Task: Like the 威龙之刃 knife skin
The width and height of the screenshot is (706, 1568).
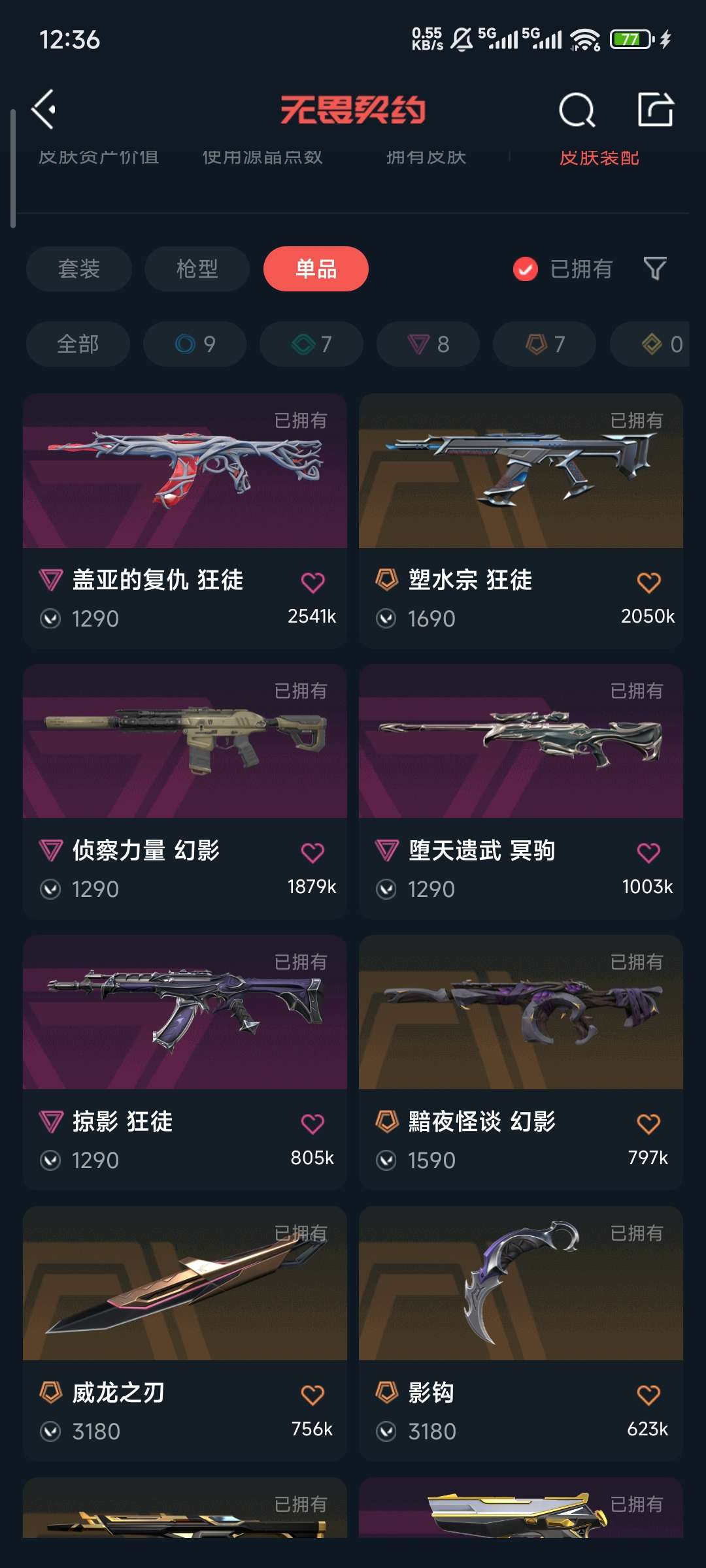Action: coord(312,1395)
